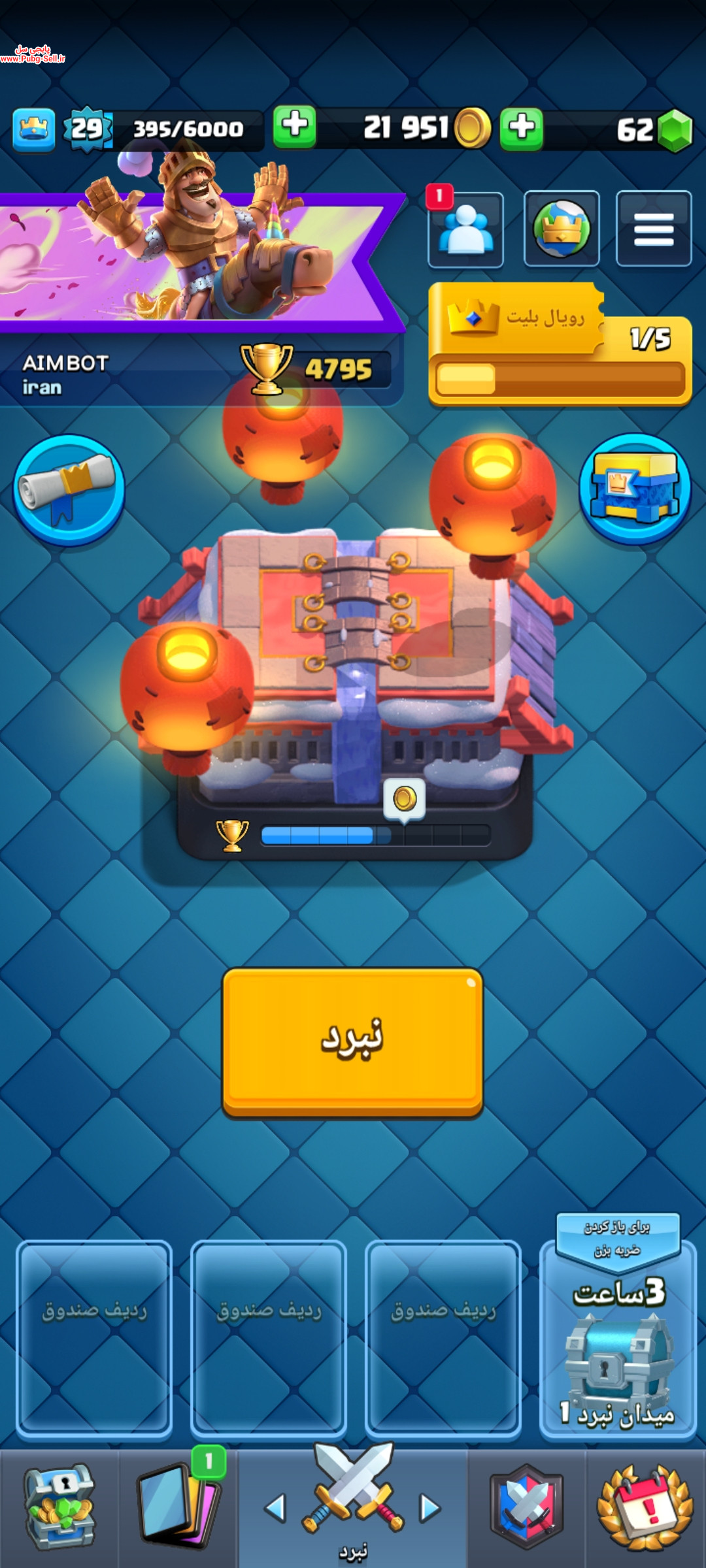This screenshot has width=706, height=1568.
Task: Tap the left arrow beside crossed swords
Action: pyautogui.click(x=275, y=1509)
